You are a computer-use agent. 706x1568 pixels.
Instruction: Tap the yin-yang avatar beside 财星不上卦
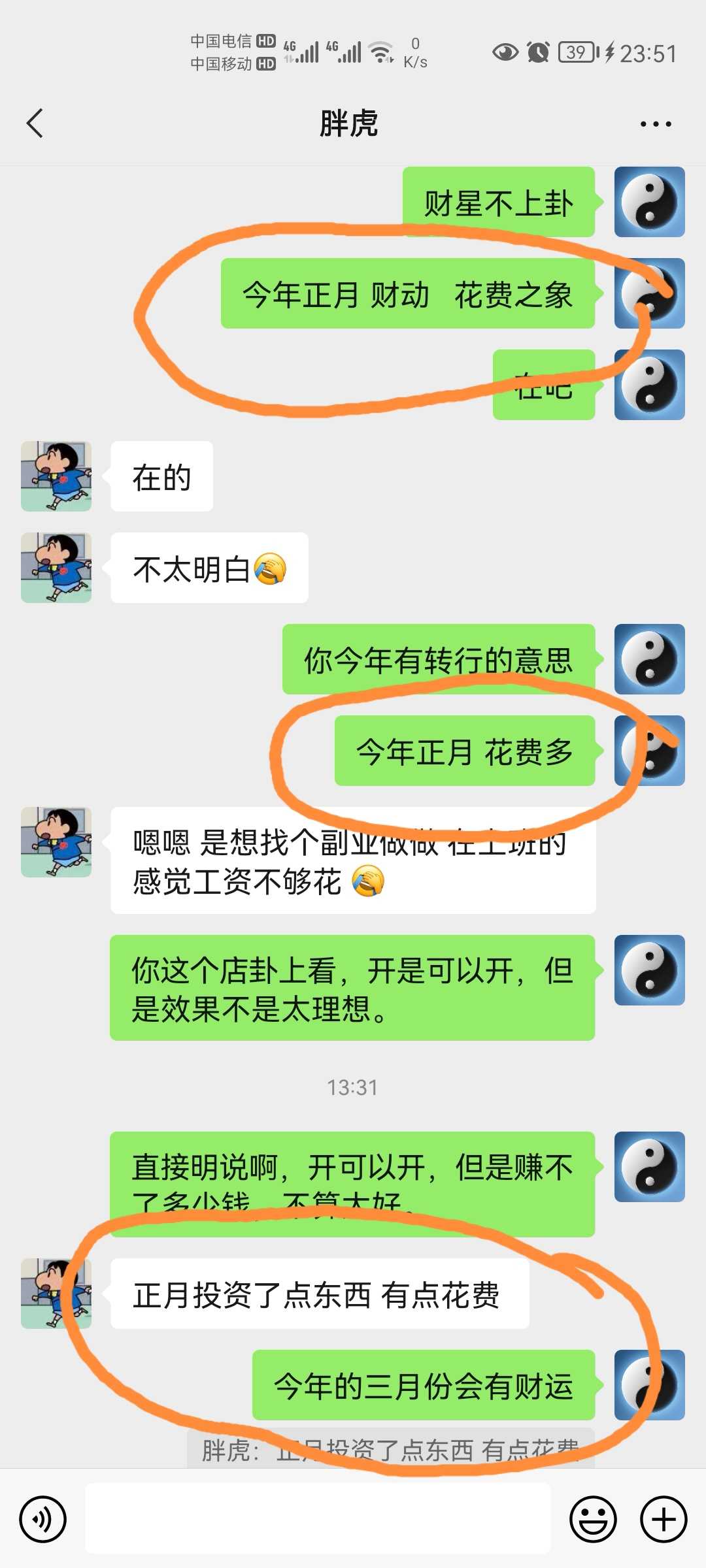650,202
